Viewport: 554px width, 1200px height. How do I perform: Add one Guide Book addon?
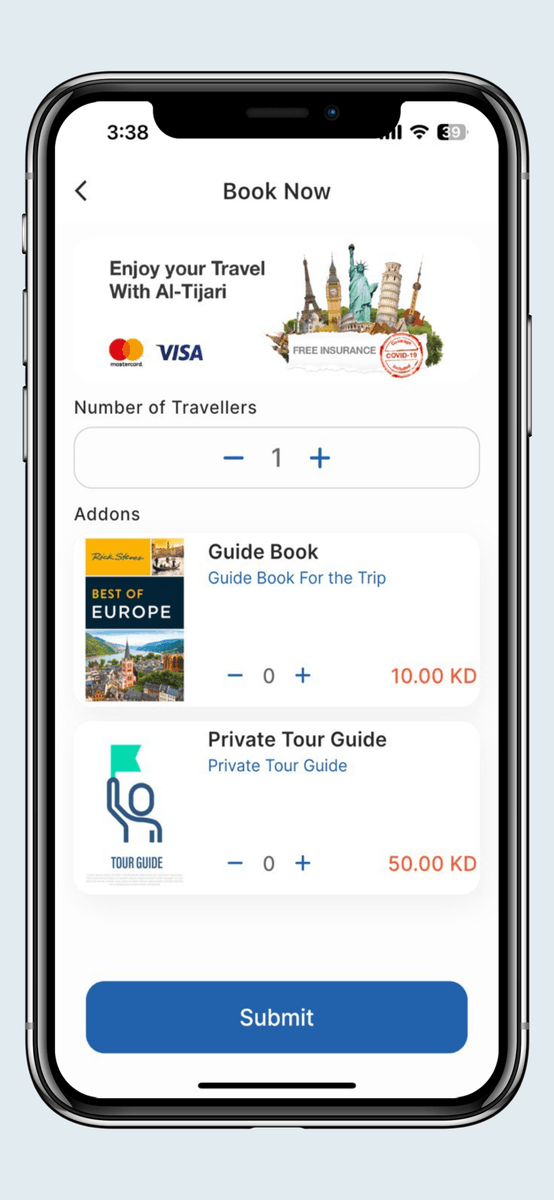(303, 676)
